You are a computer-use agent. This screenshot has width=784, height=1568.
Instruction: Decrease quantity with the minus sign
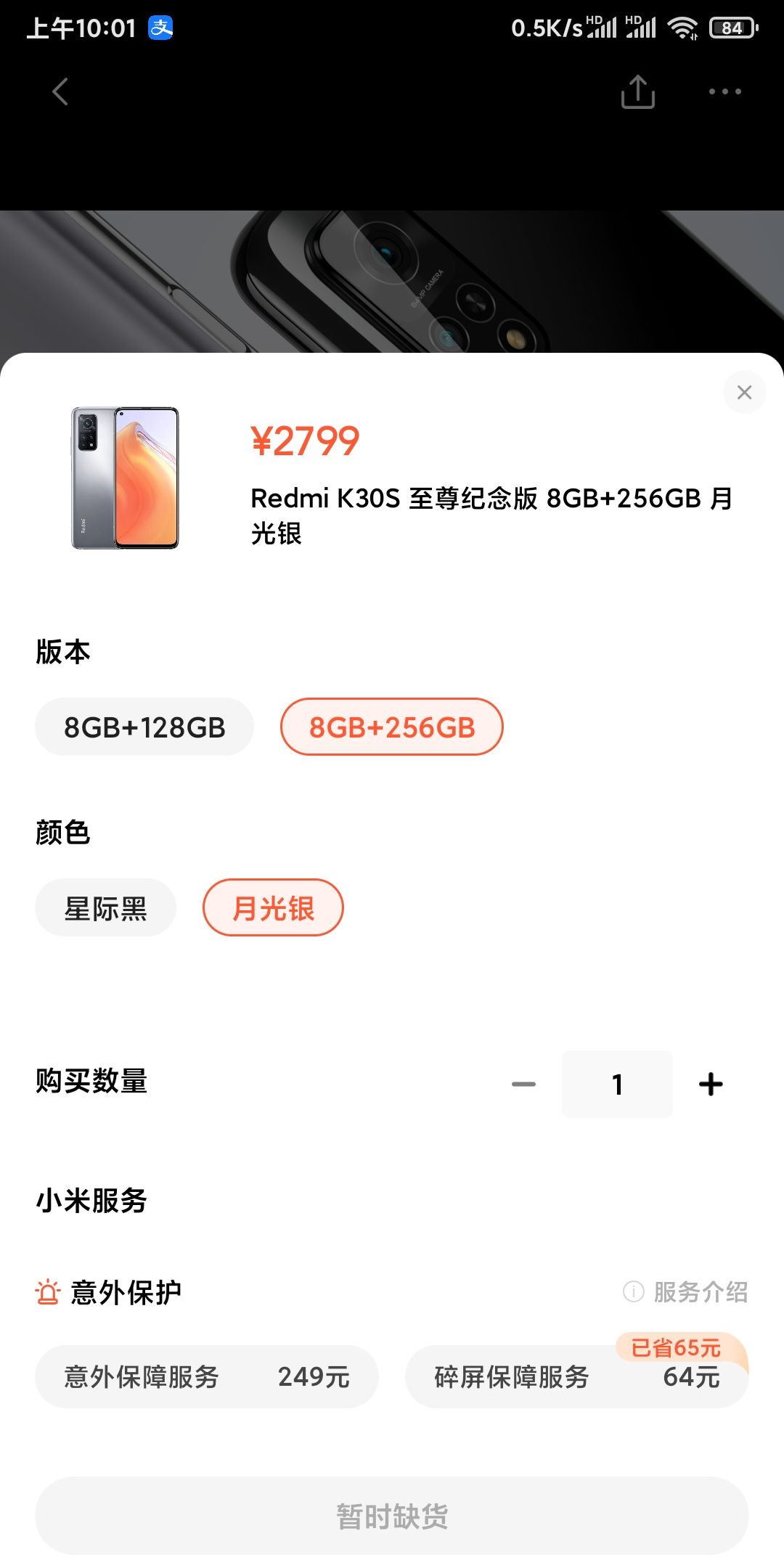[524, 1085]
